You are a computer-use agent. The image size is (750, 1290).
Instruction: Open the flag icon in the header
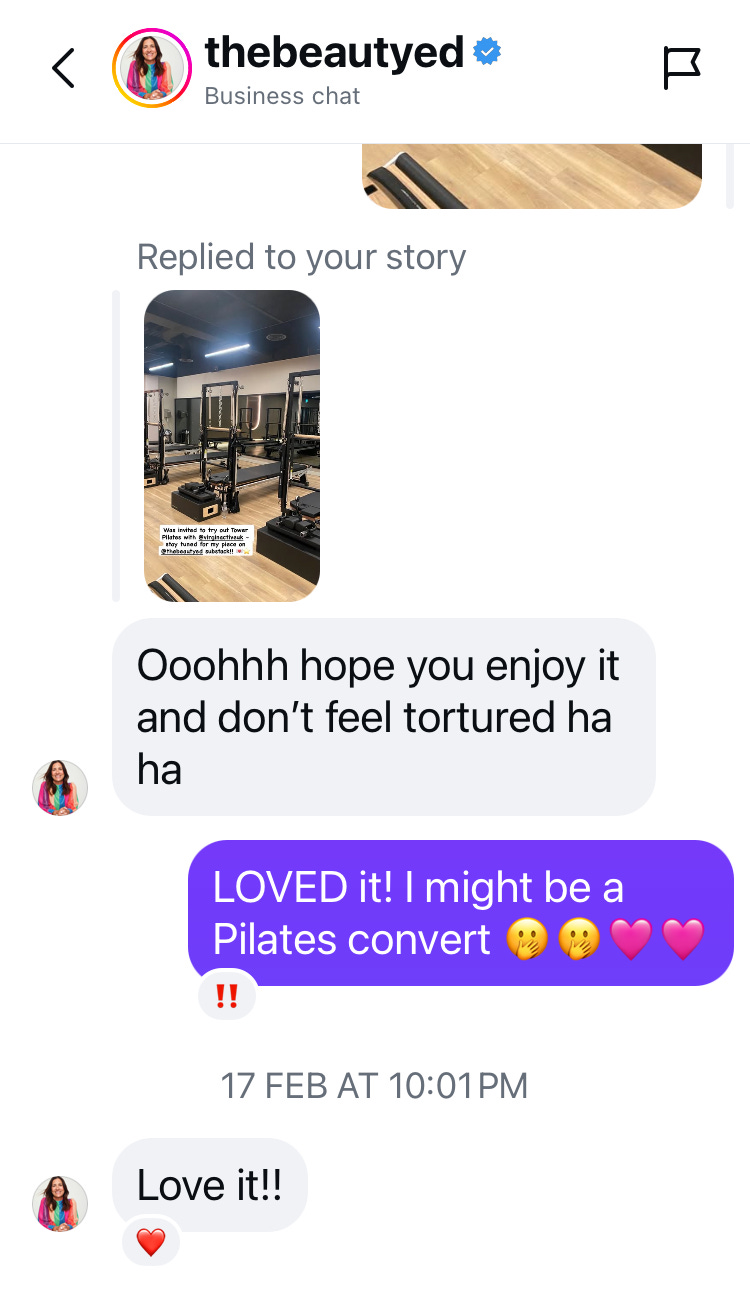[682, 68]
